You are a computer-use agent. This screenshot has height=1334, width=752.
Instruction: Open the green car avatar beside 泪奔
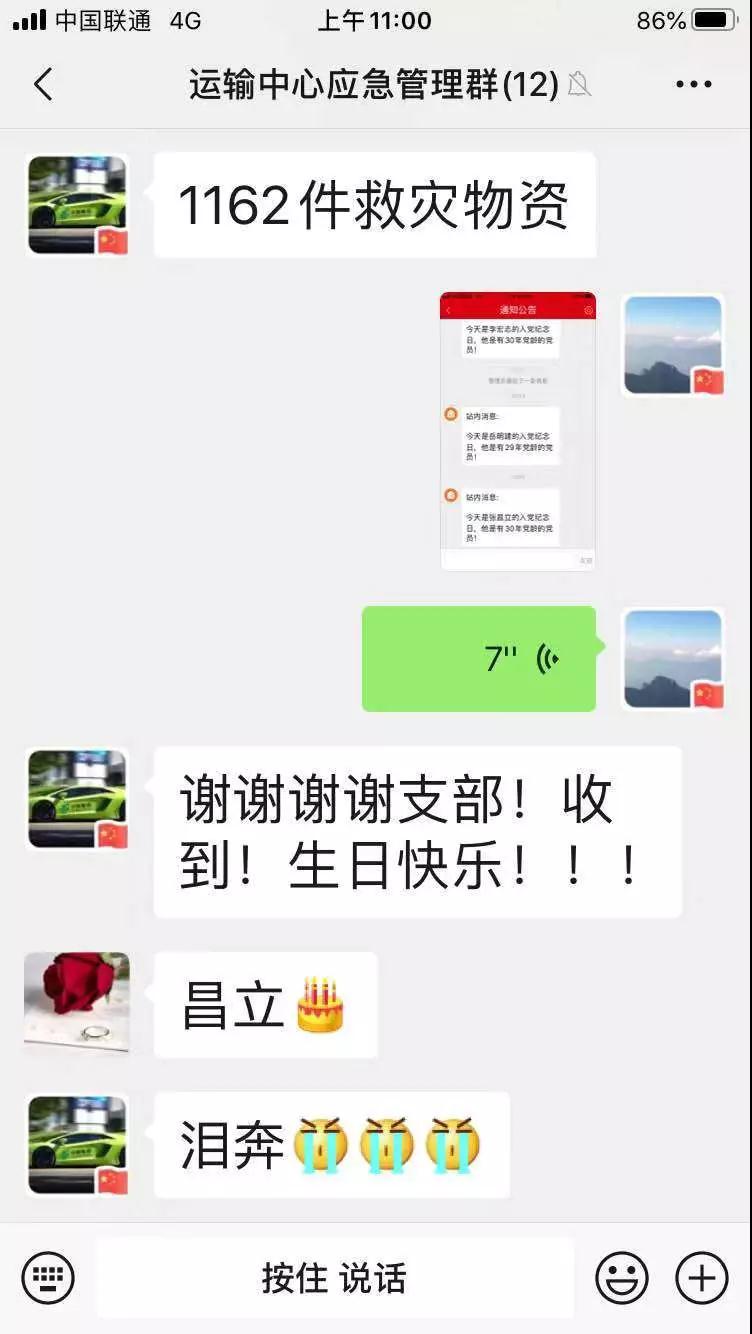[77, 1144]
